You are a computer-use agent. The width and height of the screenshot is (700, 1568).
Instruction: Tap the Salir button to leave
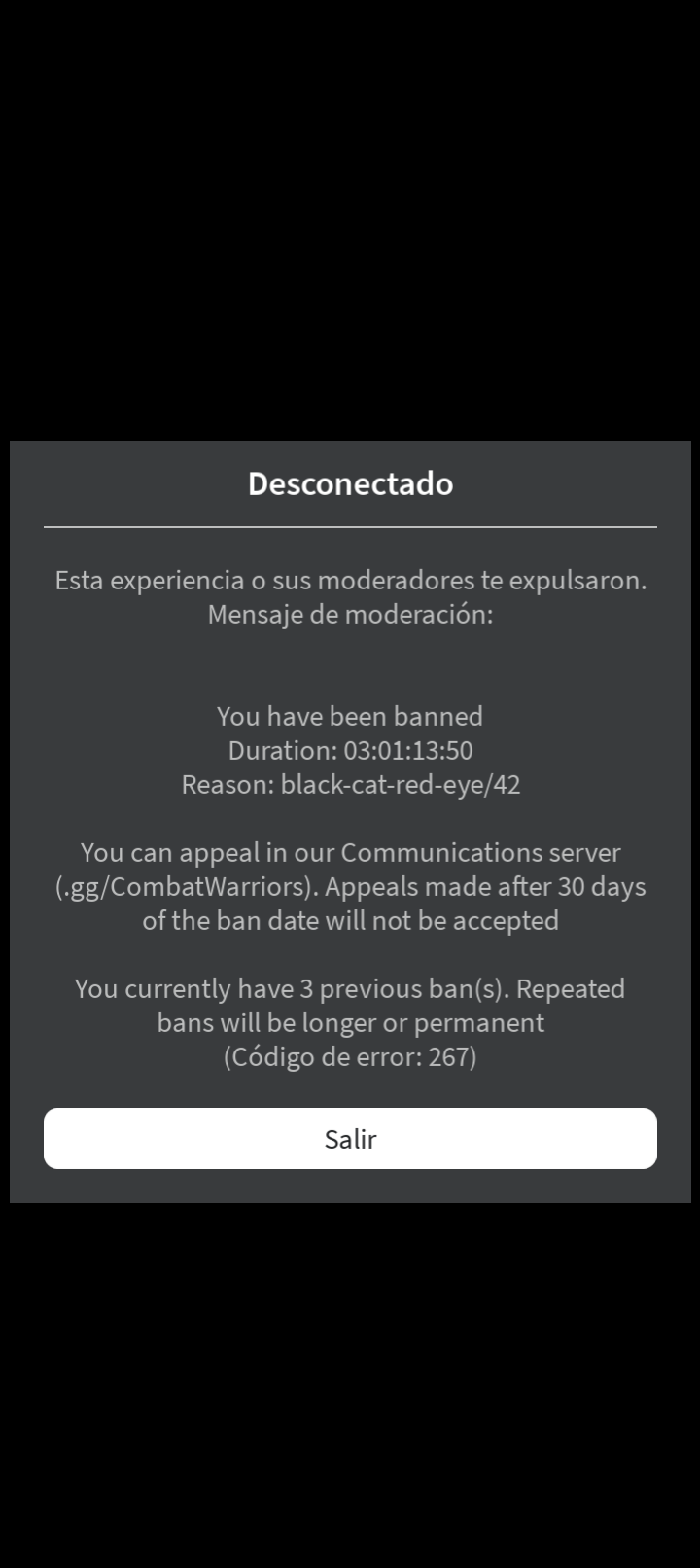[x=350, y=1138]
